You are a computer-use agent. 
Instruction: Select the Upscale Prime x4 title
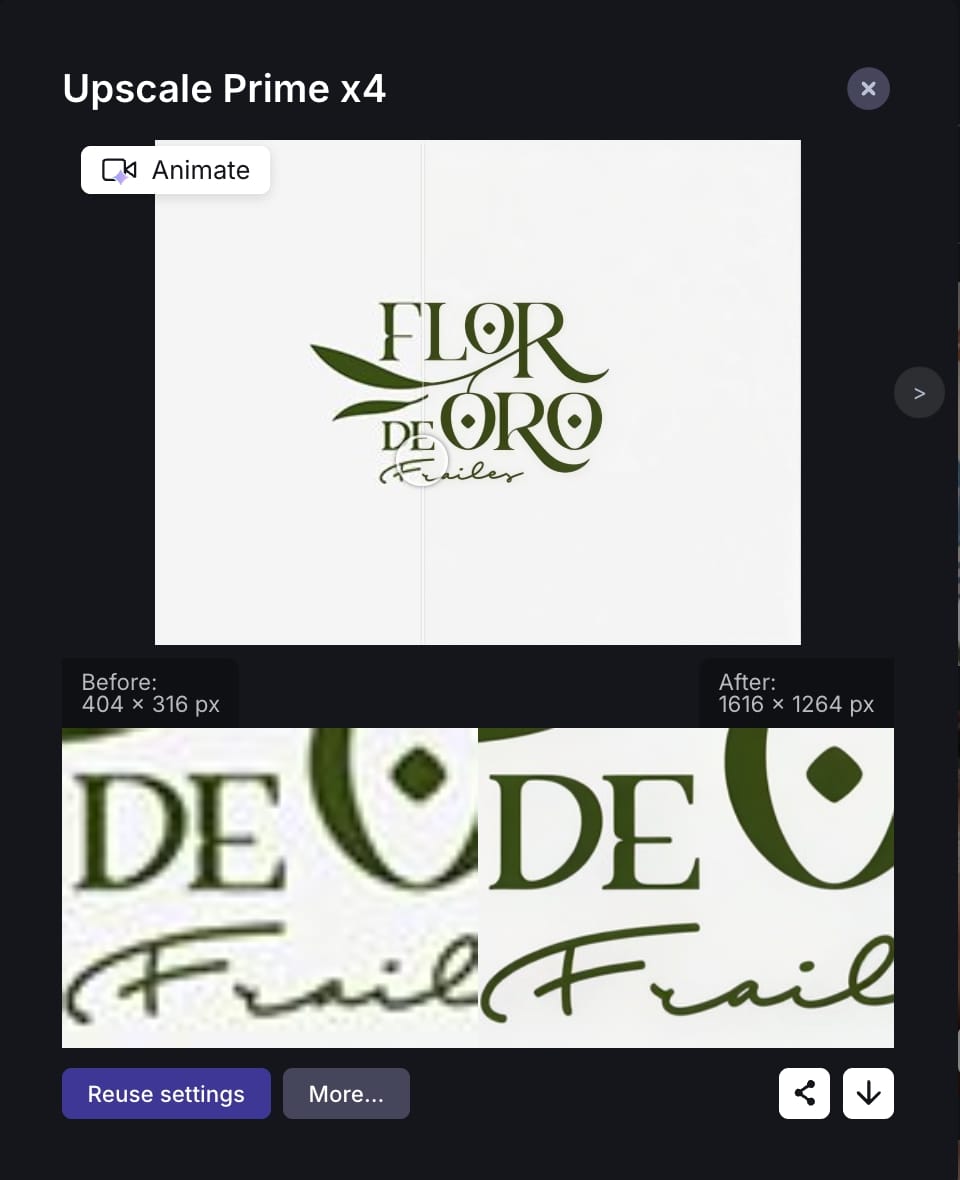(x=225, y=88)
